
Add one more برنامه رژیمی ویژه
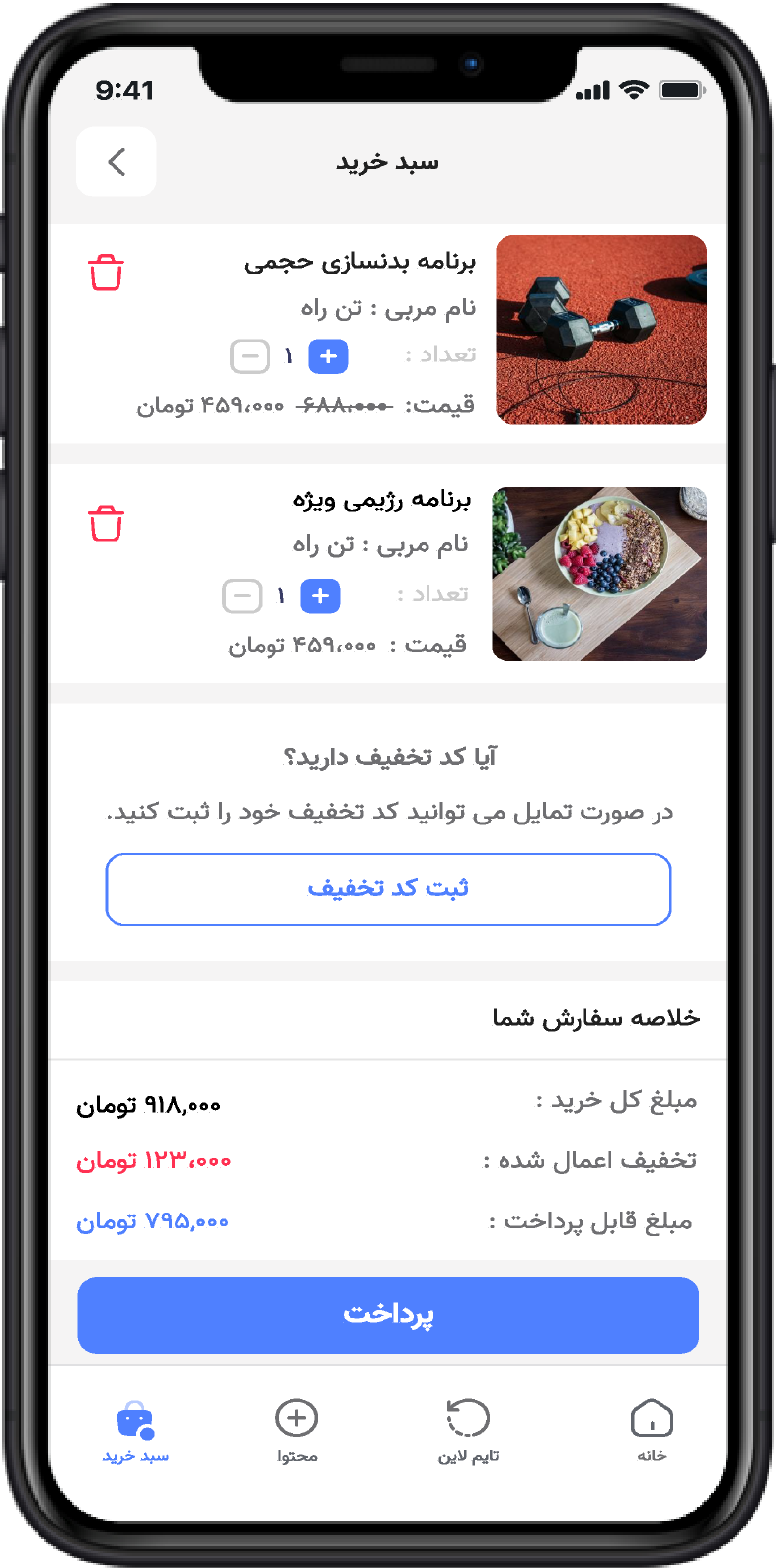click(320, 596)
